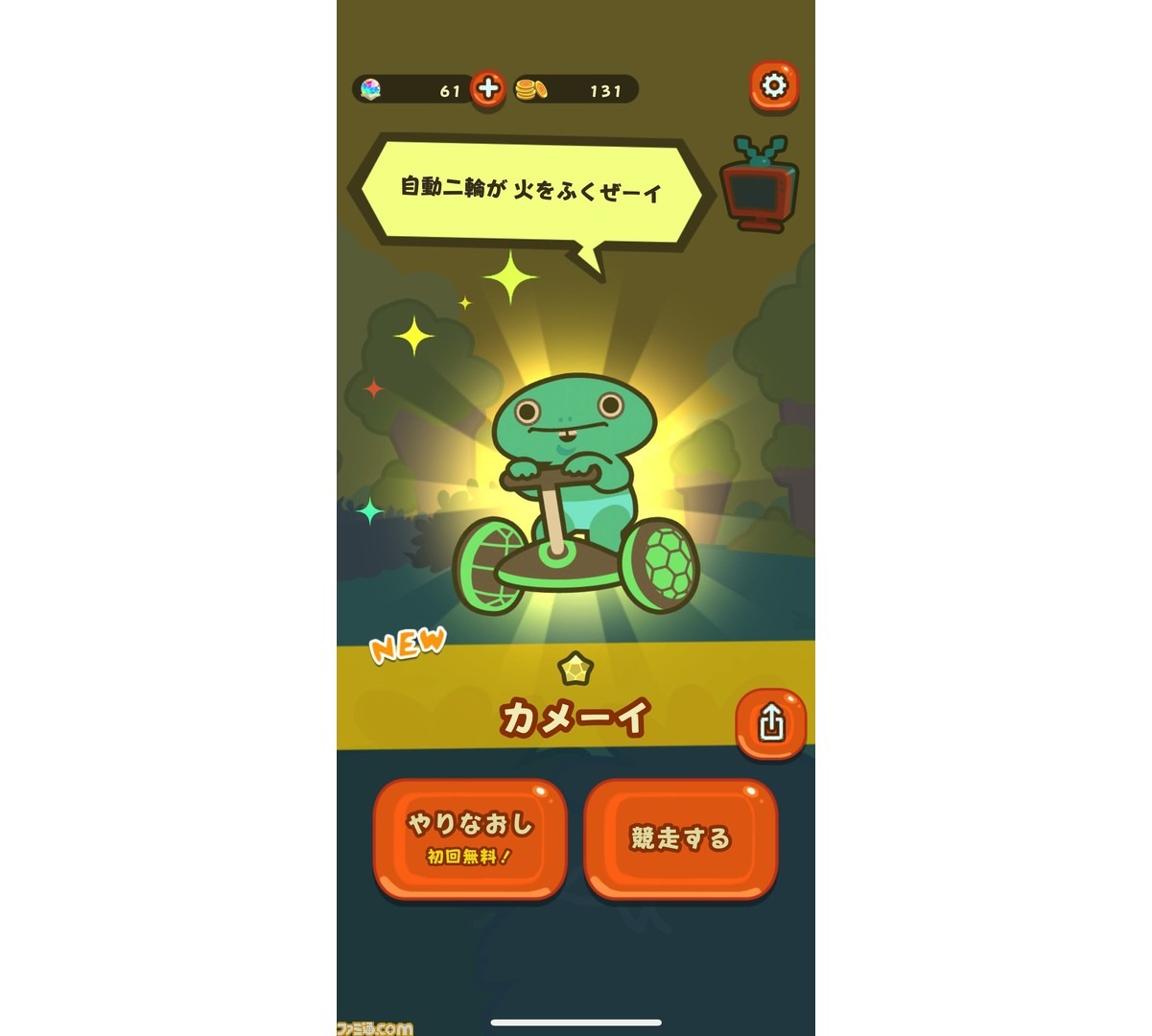Add more gems with the plus button

click(x=488, y=89)
